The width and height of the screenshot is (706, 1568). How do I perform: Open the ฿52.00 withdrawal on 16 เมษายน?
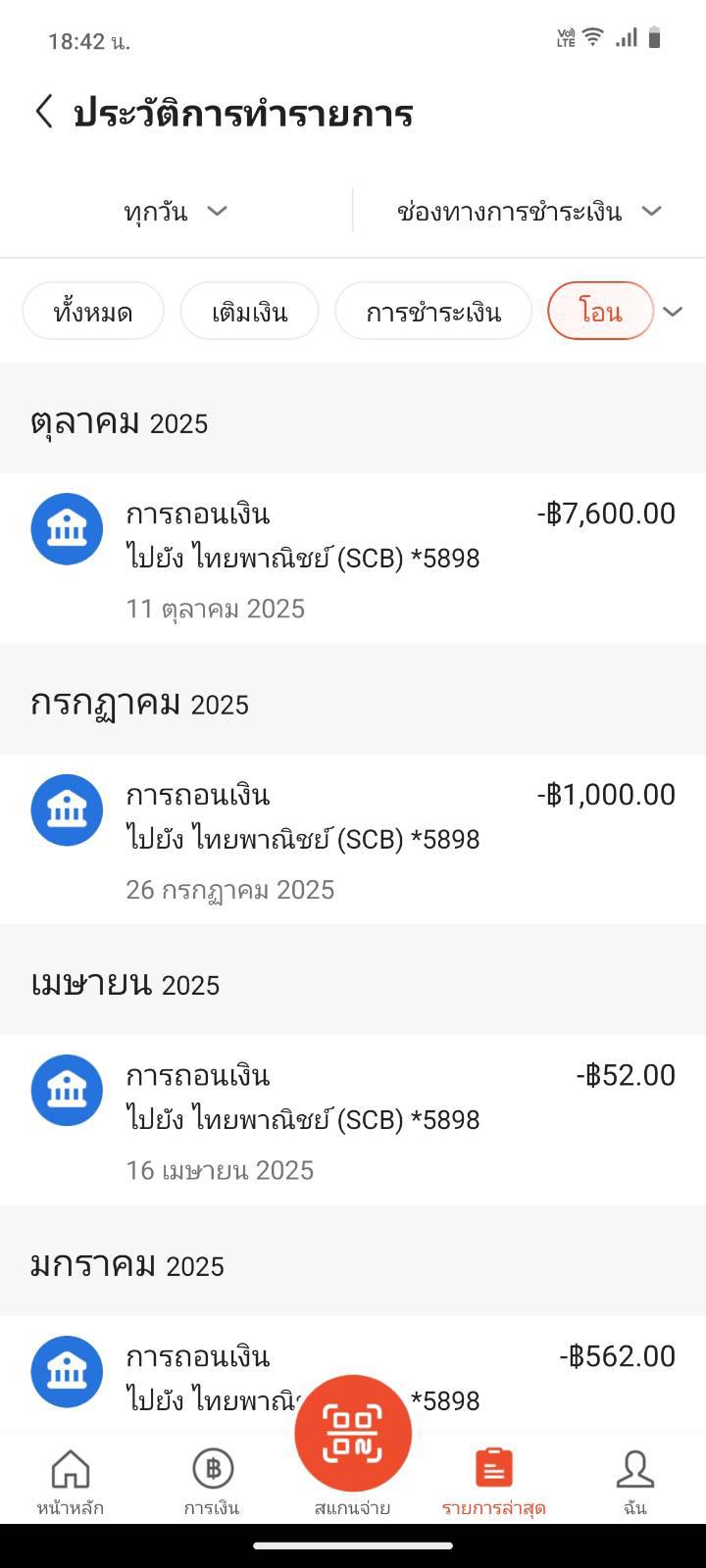353,1120
